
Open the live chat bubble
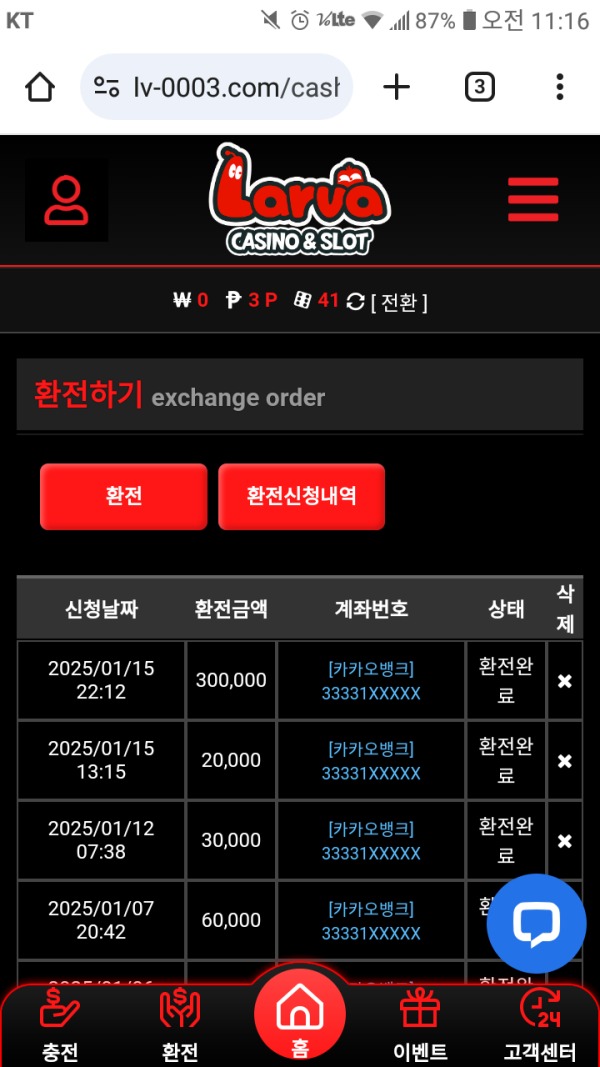(536, 924)
